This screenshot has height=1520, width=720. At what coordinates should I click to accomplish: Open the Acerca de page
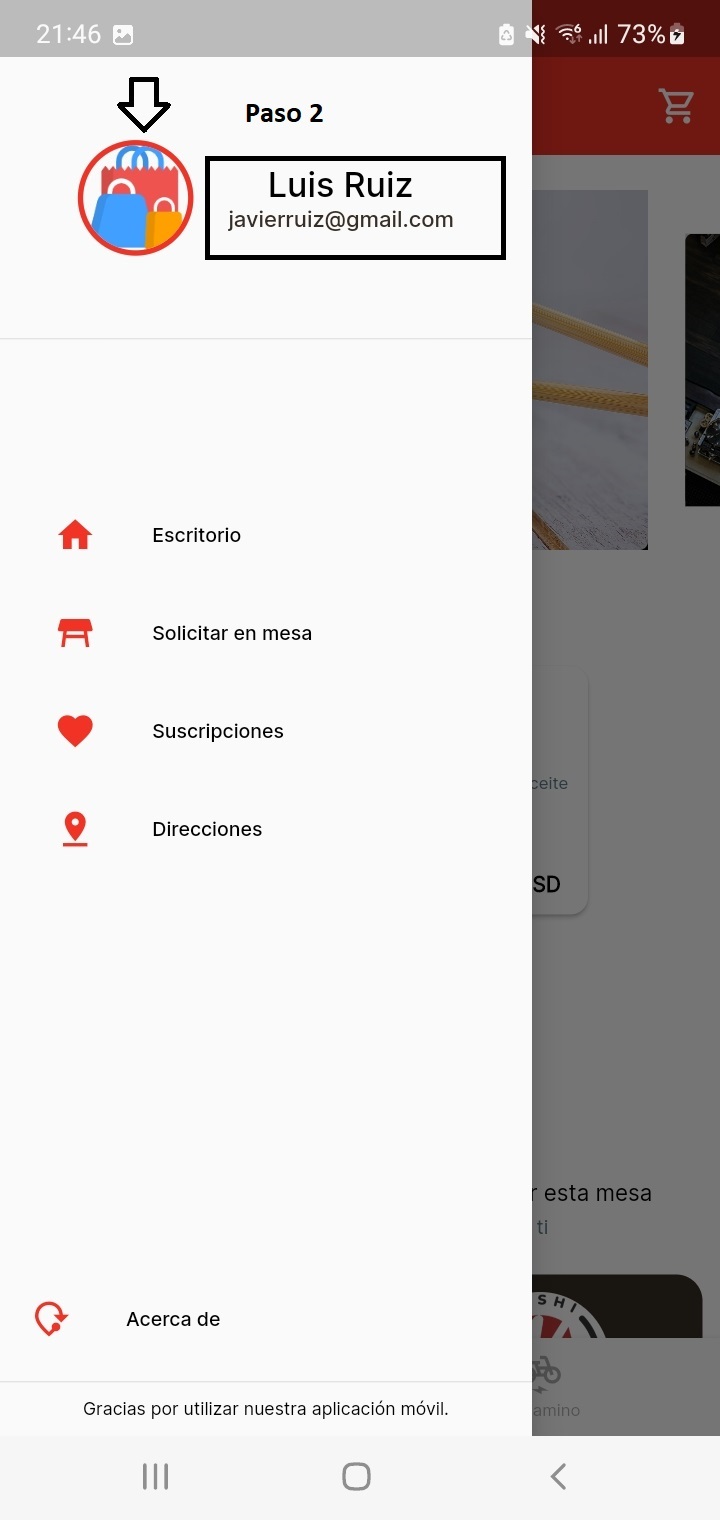(x=172, y=1319)
